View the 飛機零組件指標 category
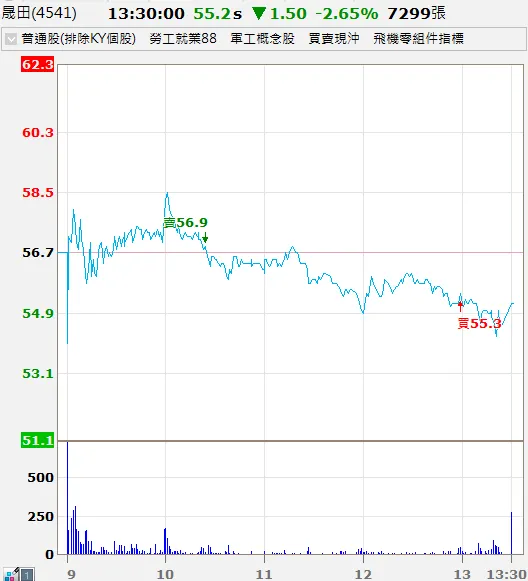Image resolution: width=528 pixels, height=581 pixels. pos(418,39)
